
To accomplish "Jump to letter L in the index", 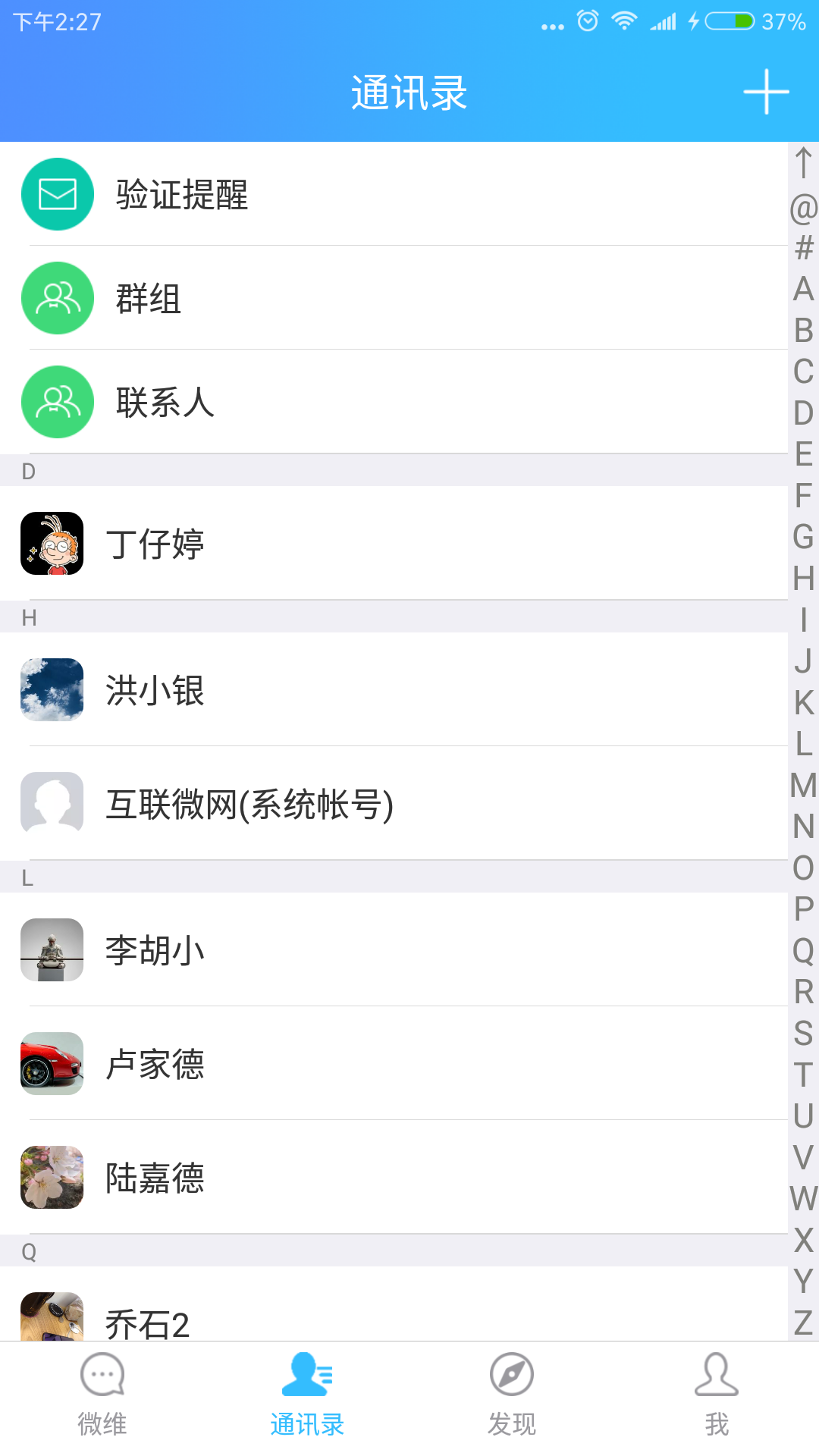I will pos(803,744).
